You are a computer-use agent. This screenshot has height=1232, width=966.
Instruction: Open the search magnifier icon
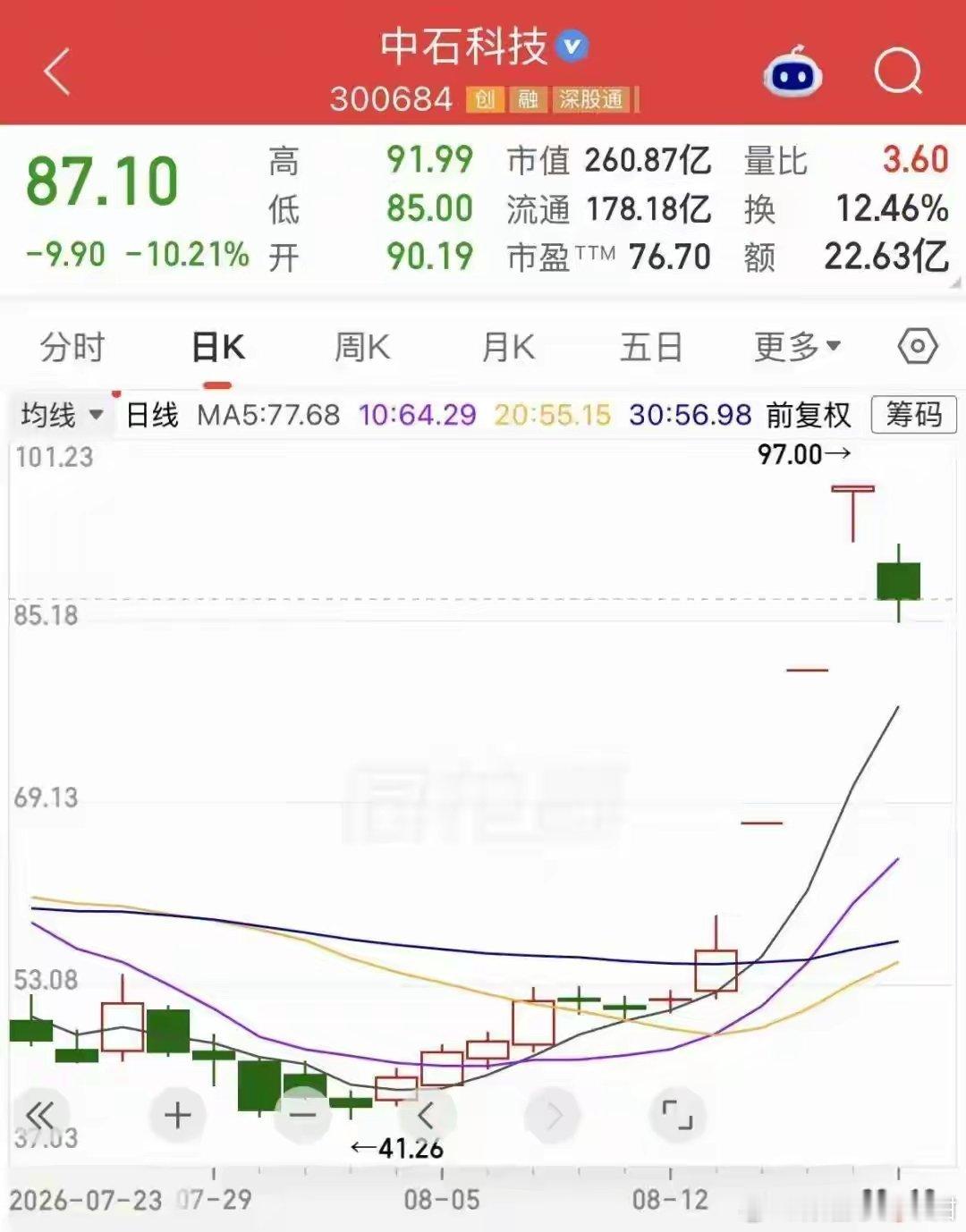(898, 72)
